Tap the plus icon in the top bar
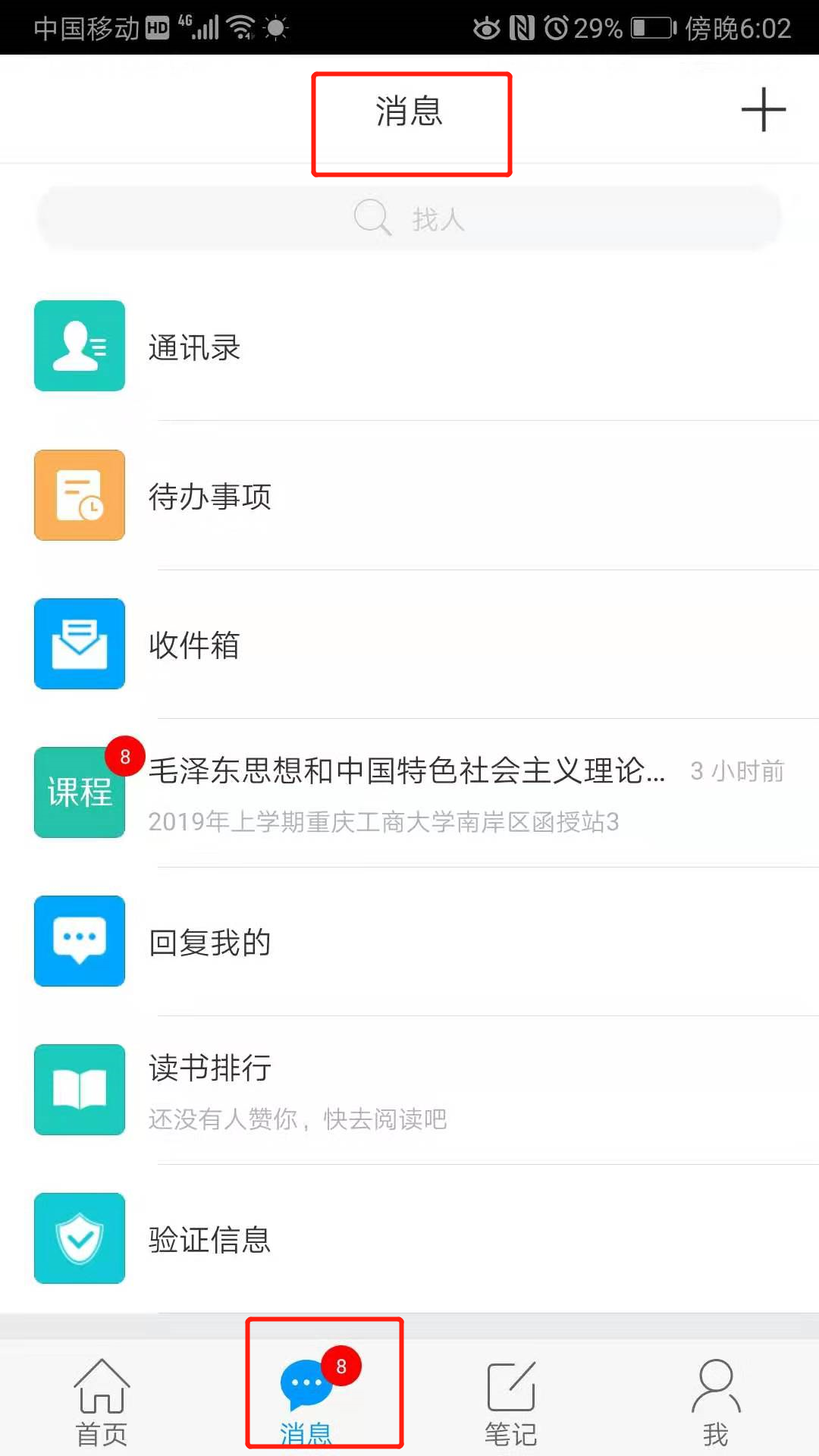Image resolution: width=819 pixels, height=1456 pixels. pos(763,110)
